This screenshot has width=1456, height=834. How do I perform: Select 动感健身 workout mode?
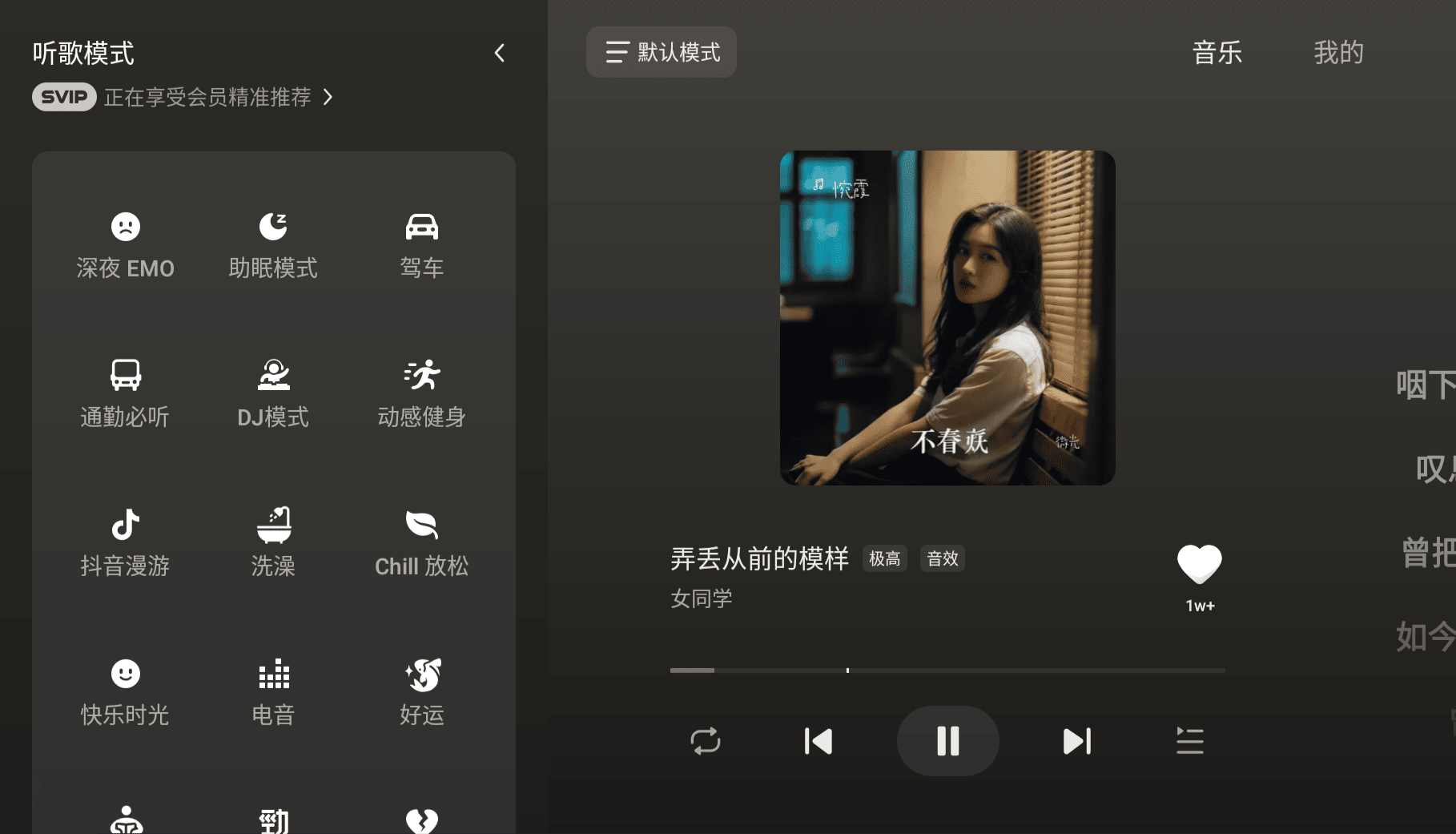click(422, 394)
